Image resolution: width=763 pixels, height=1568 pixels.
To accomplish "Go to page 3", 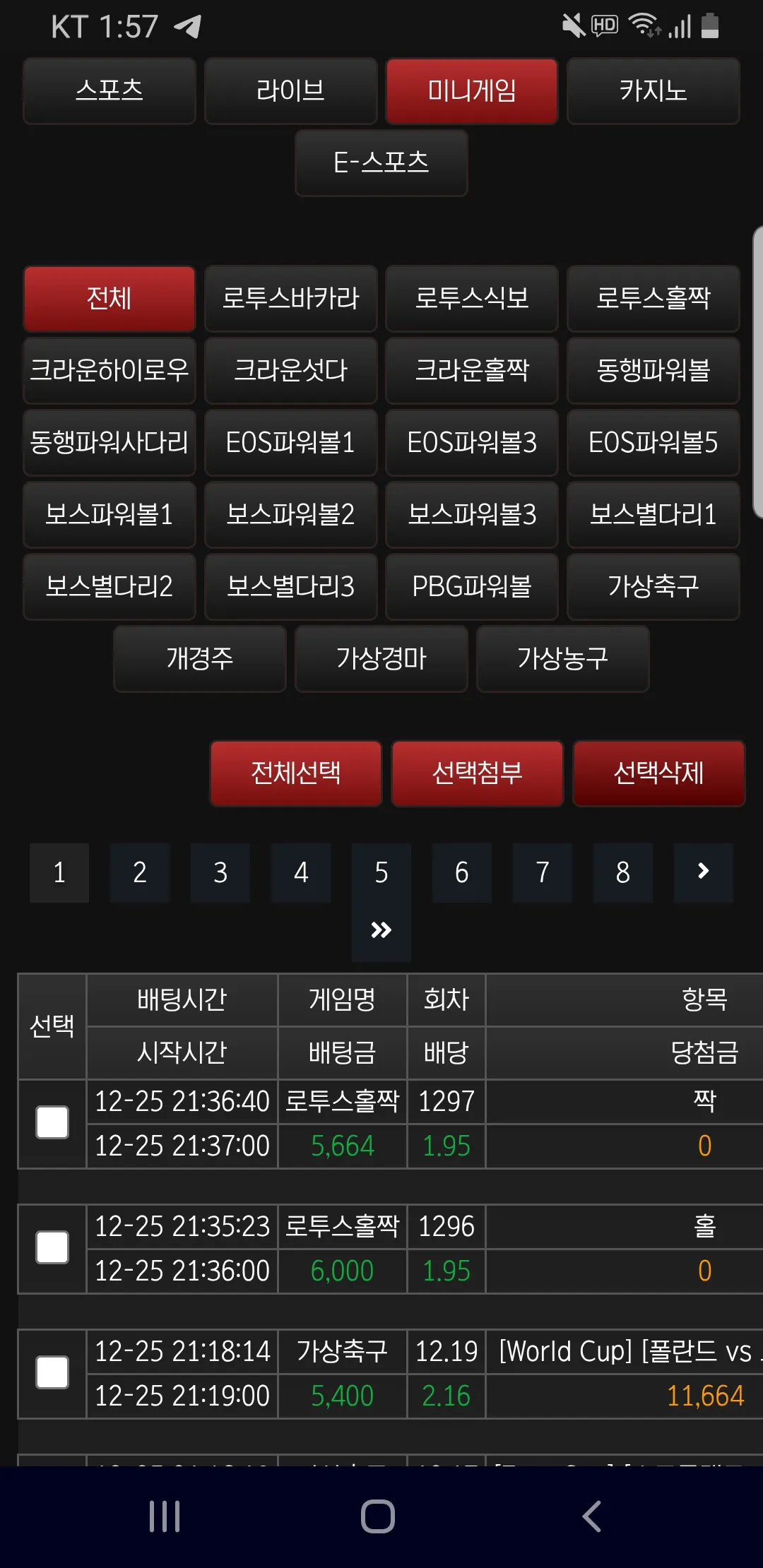I will click(x=220, y=873).
